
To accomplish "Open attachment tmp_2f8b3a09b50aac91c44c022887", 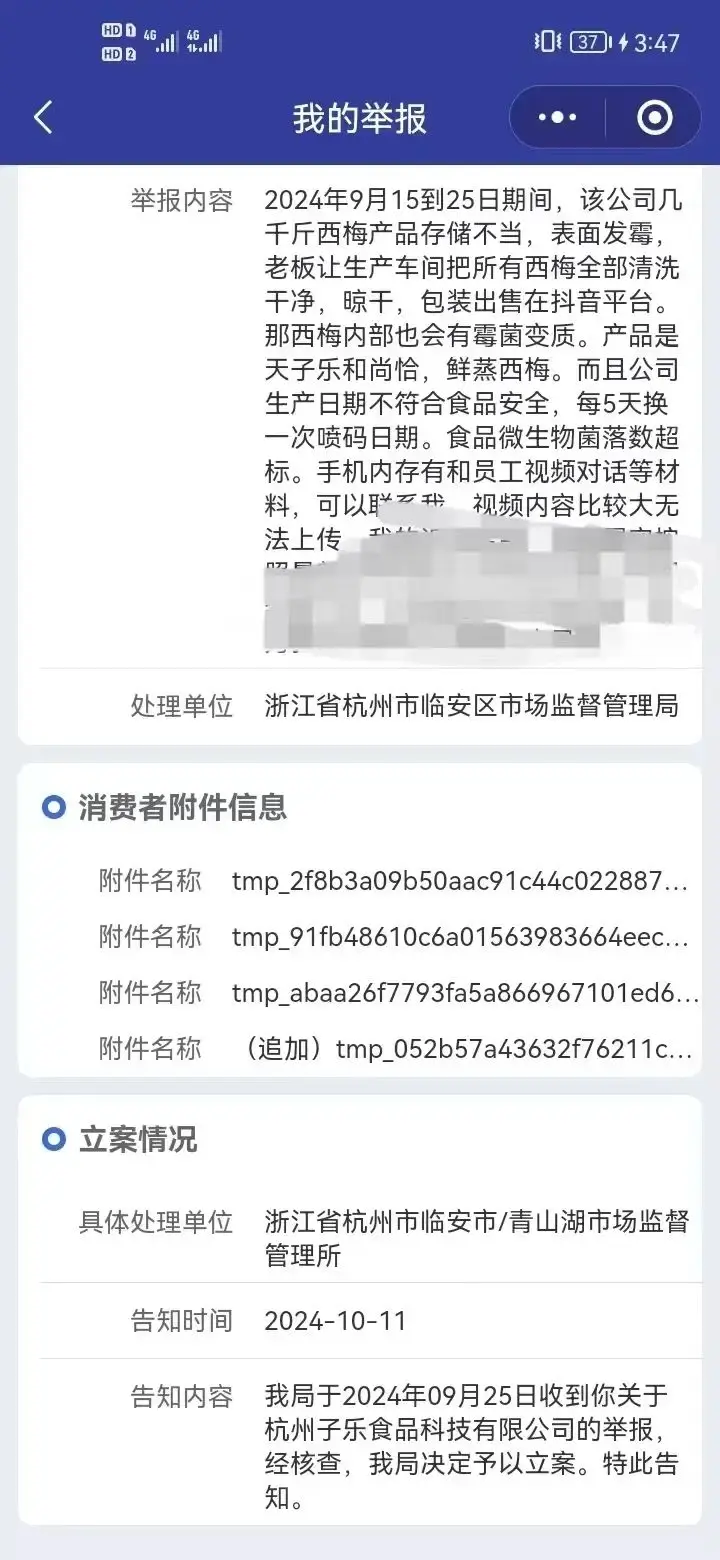I will pyautogui.click(x=460, y=881).
